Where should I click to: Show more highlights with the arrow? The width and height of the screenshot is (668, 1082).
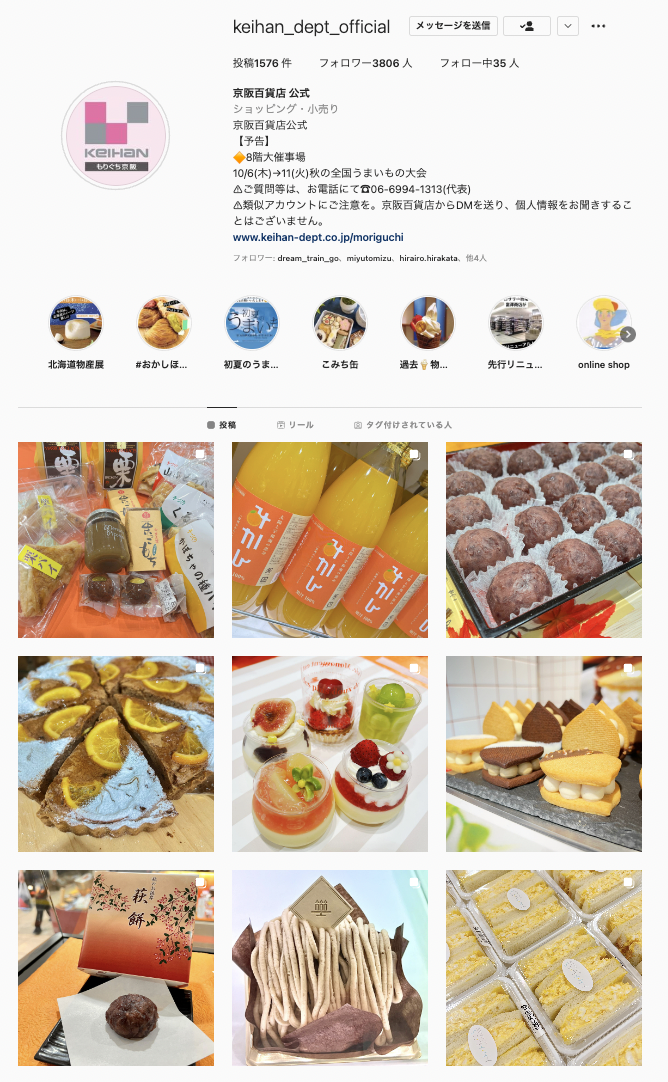(x=628, y=335)
